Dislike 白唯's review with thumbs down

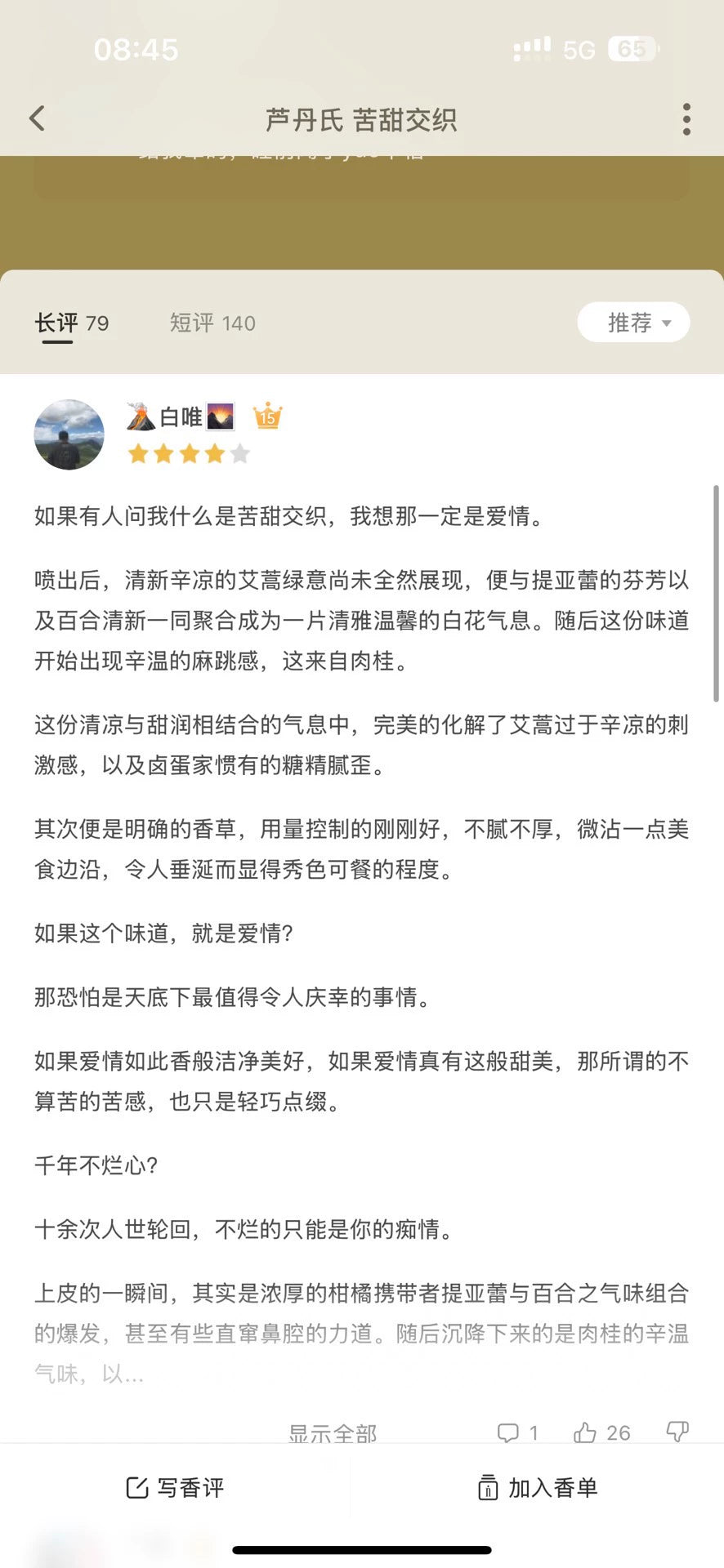pyautogui.click(x=677, y=1431)
